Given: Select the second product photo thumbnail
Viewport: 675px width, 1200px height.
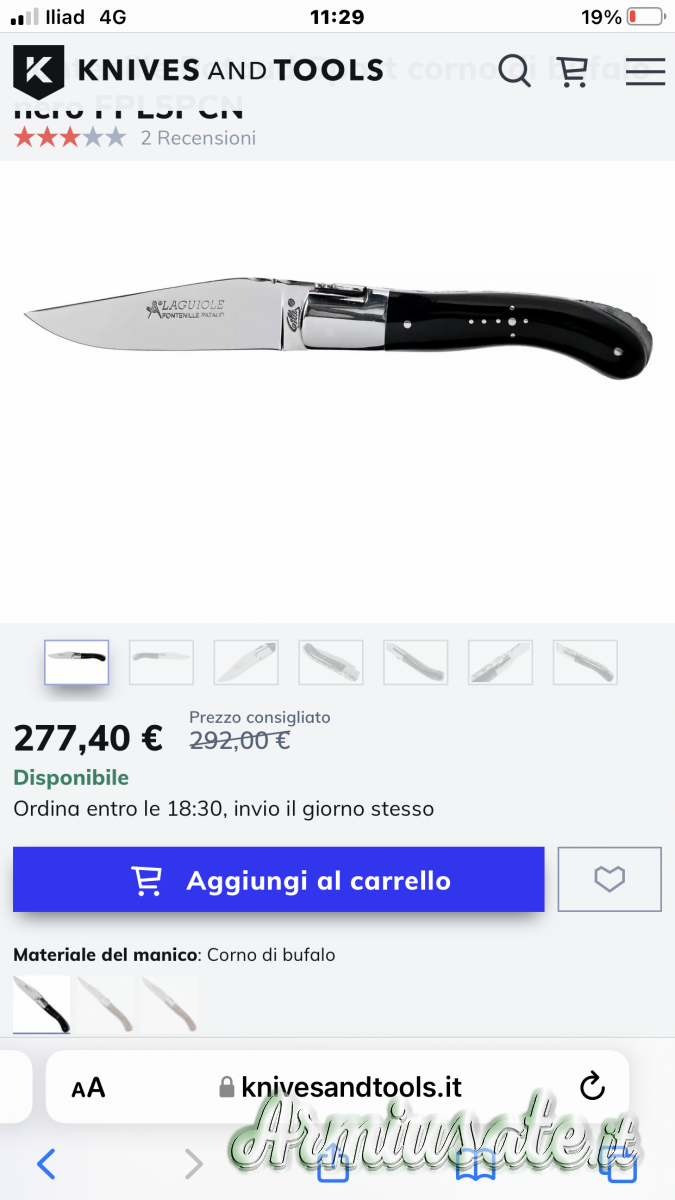Looking at the screenshot, I should 161,662.
